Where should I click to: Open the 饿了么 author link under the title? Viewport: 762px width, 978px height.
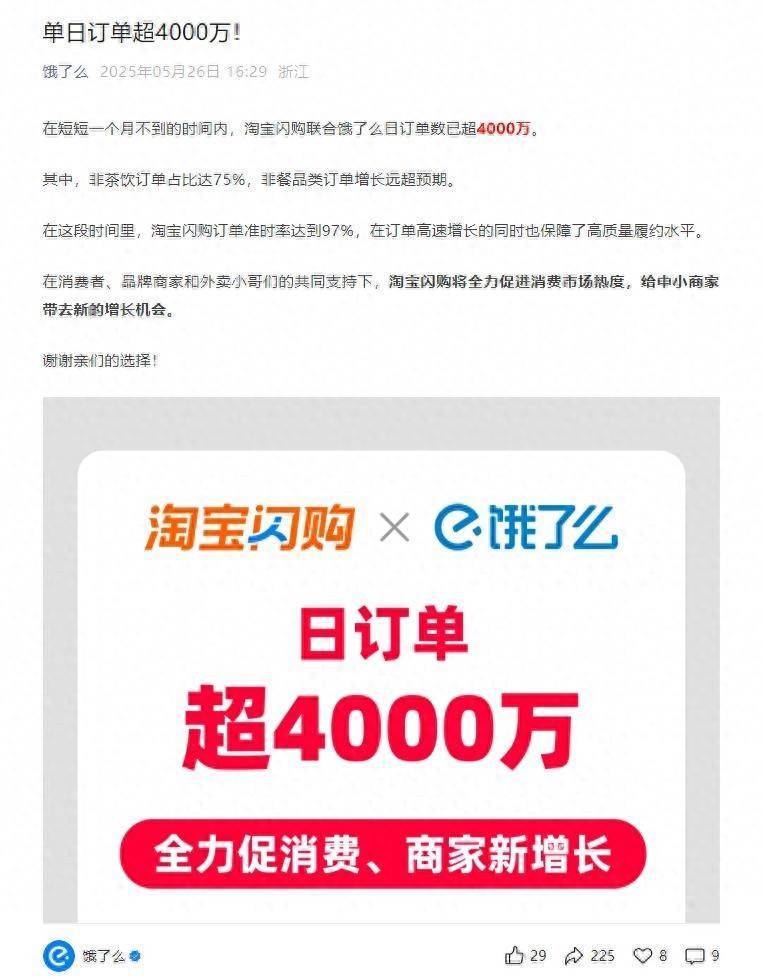click(65, 72)
